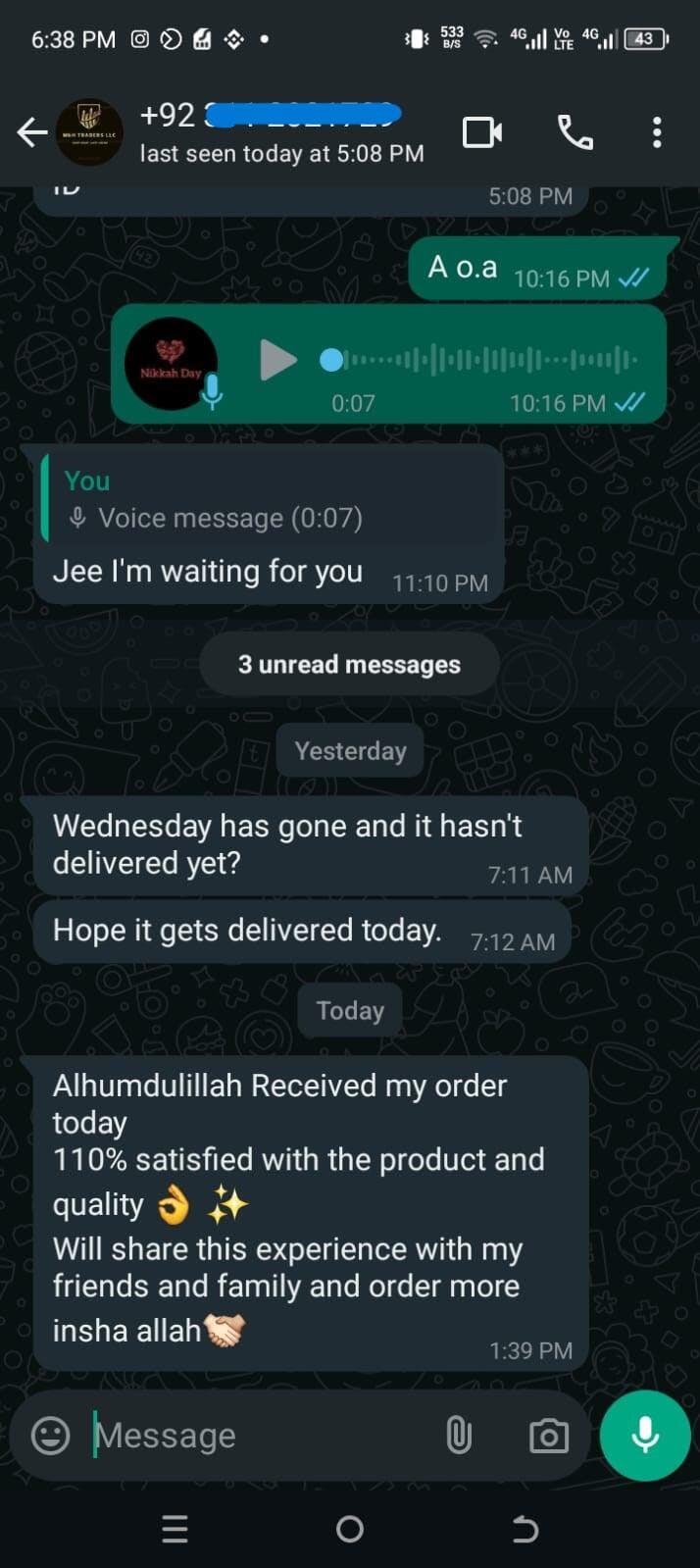Open the camera from the message bar
This screenshot has width=700, height=1568.
click(548, 1436)
